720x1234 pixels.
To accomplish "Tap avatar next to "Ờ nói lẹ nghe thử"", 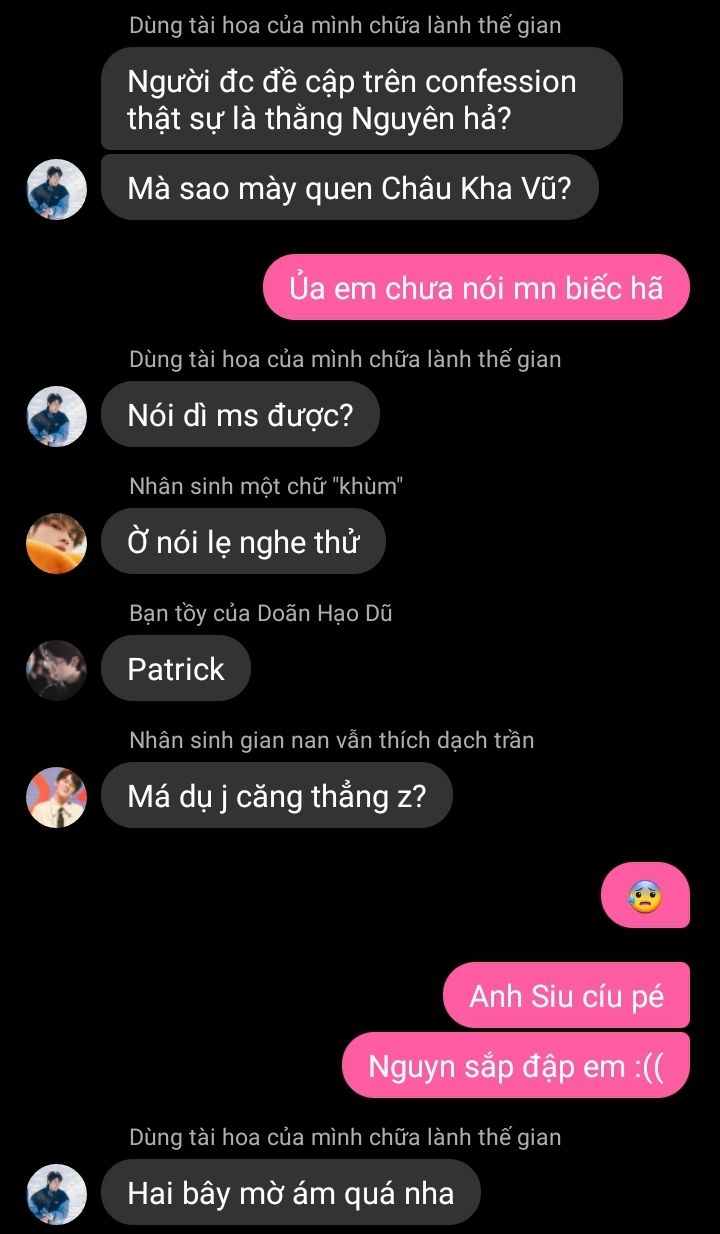I will [56, 543].
